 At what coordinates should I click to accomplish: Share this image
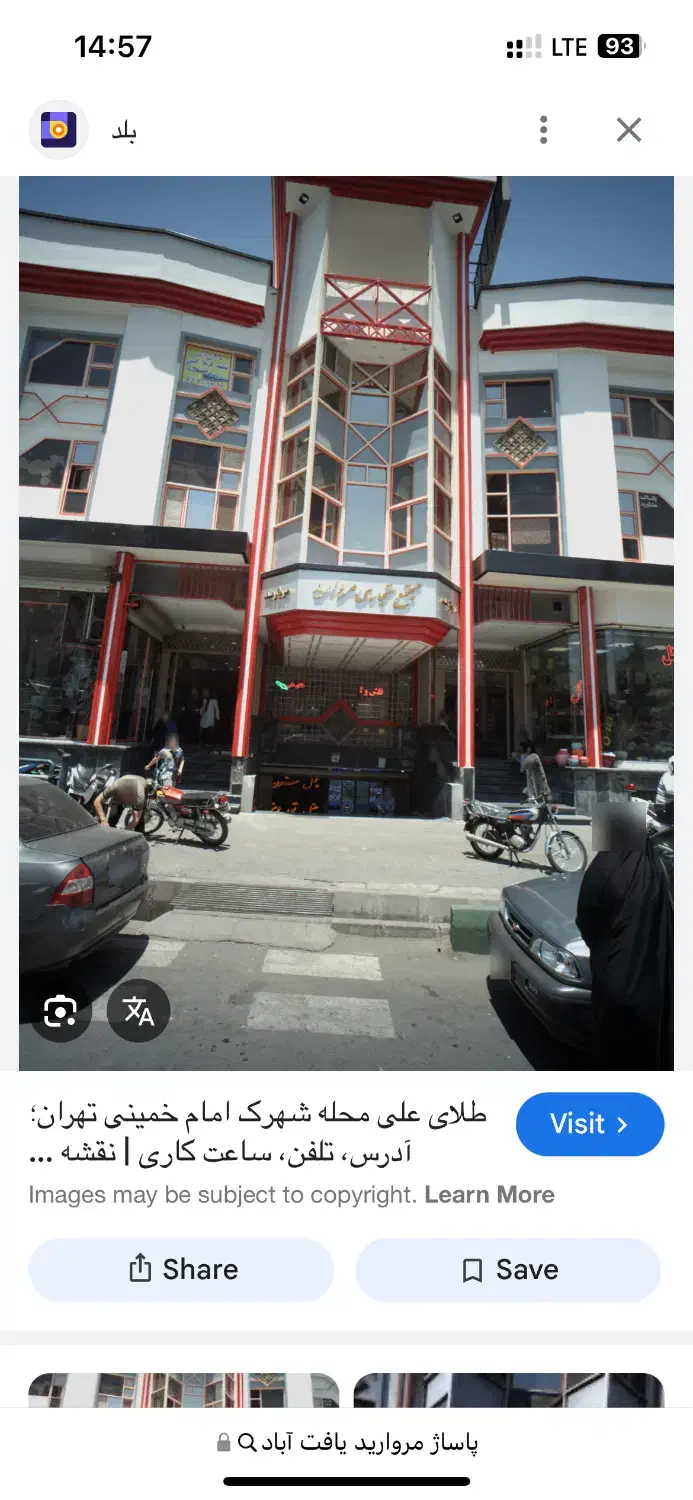tap(181, 1270)
